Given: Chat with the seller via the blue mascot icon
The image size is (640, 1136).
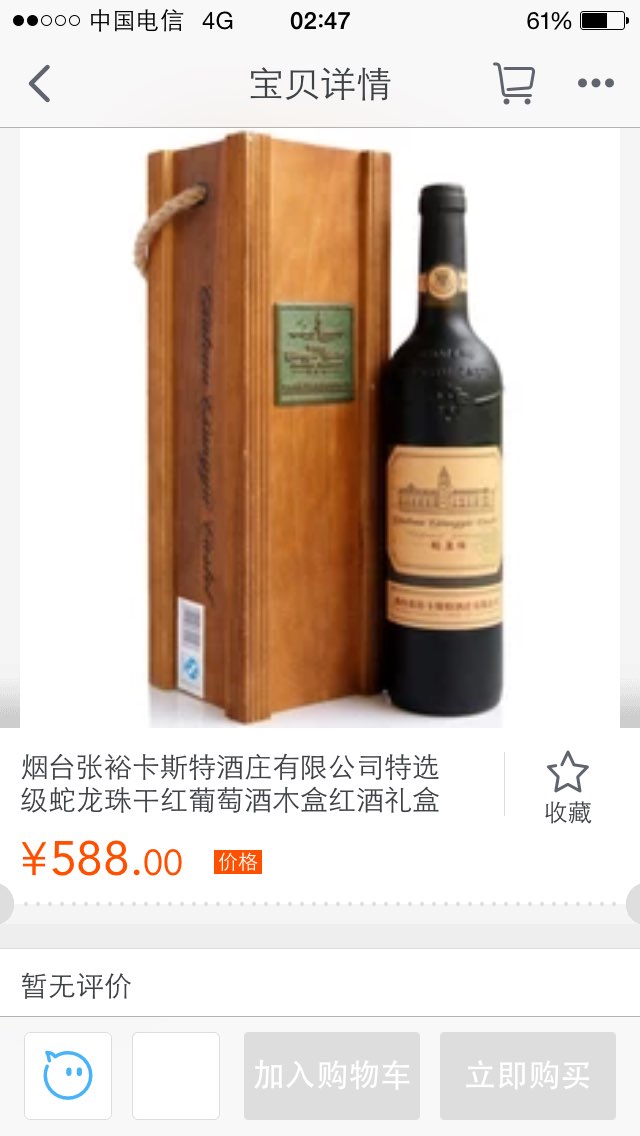Looking at the screenshot, I should [68, 1075].
